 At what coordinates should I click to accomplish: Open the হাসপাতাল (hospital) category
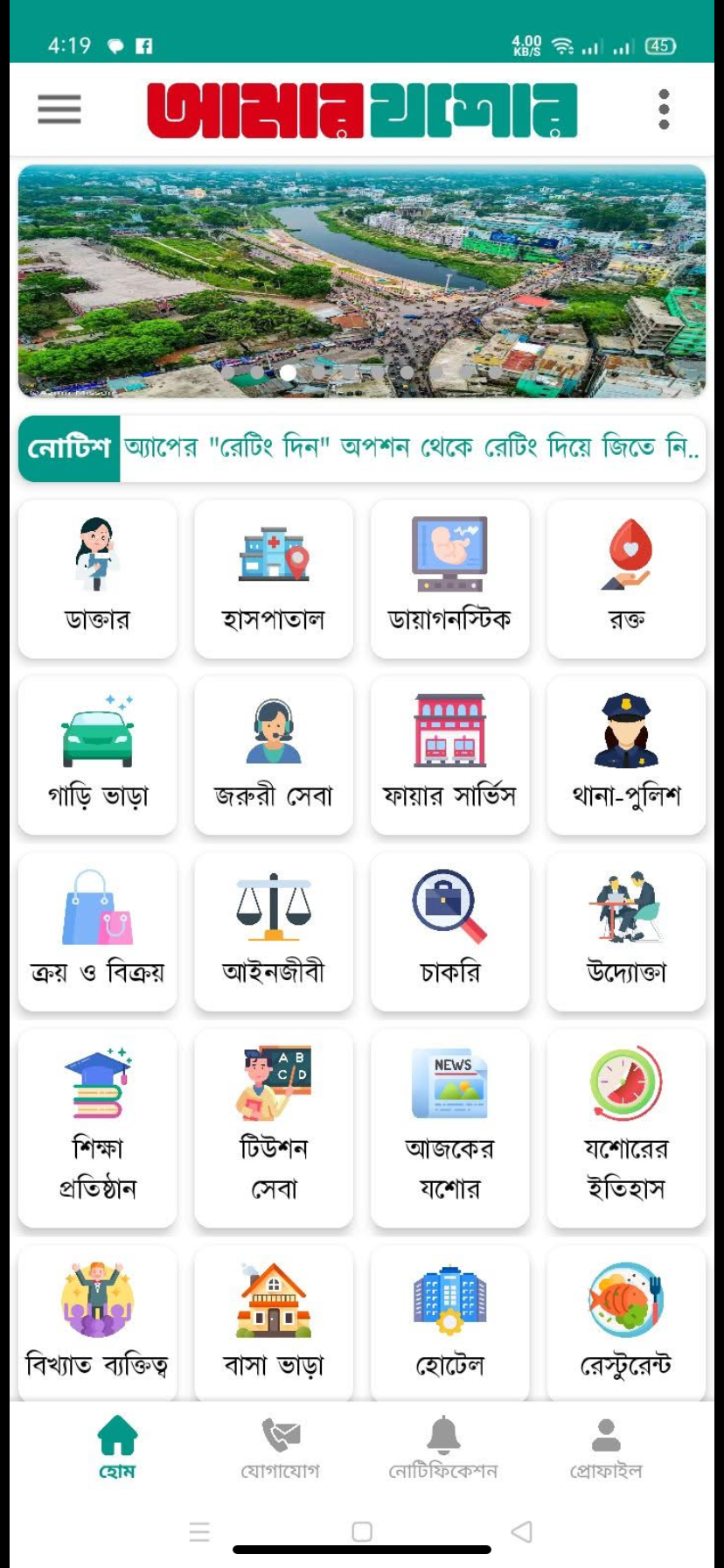274,578
